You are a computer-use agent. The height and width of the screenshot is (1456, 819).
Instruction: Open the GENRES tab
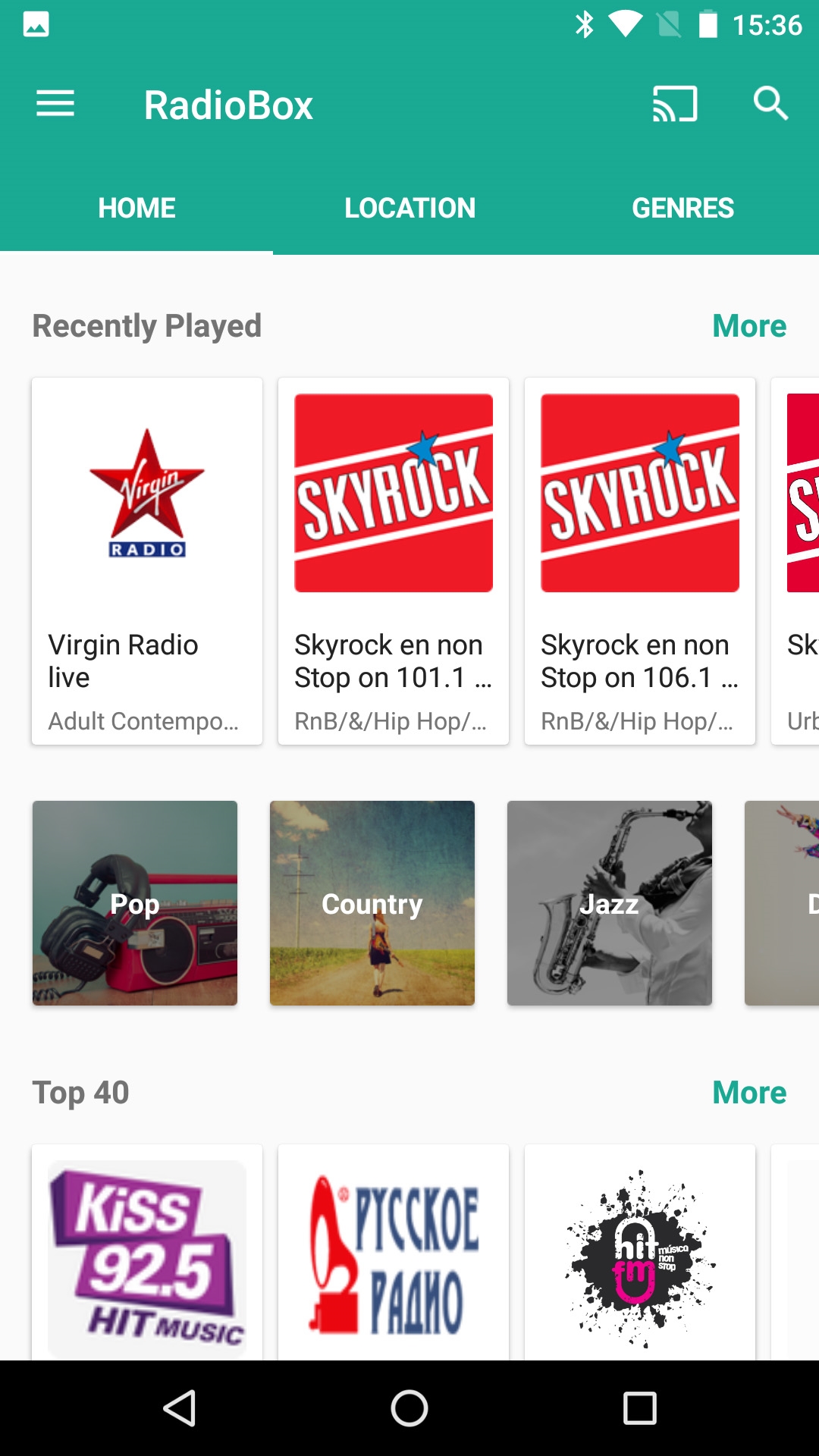(x=682, y=208)
